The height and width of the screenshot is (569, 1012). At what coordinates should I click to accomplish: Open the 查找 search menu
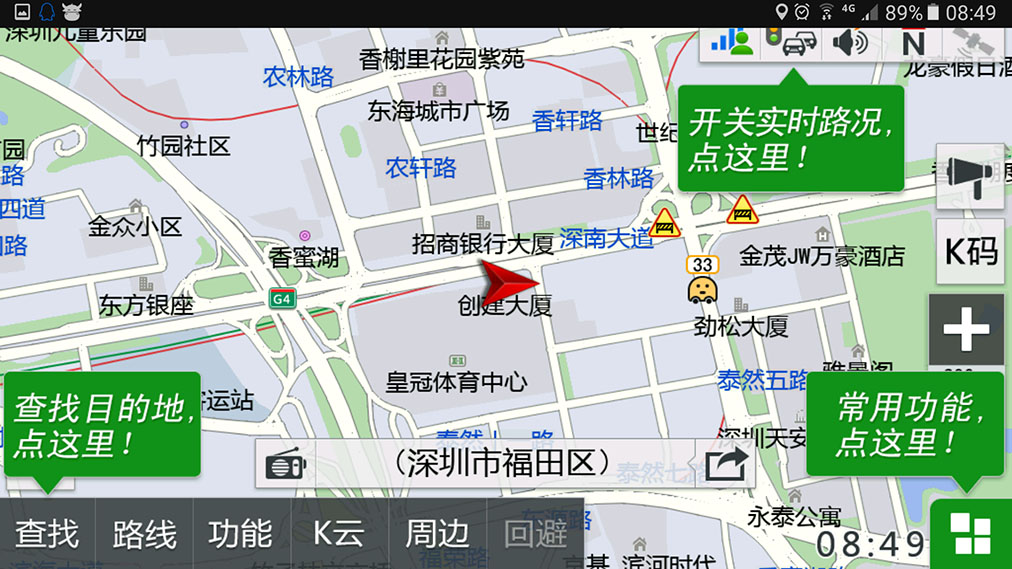(47, 534)
